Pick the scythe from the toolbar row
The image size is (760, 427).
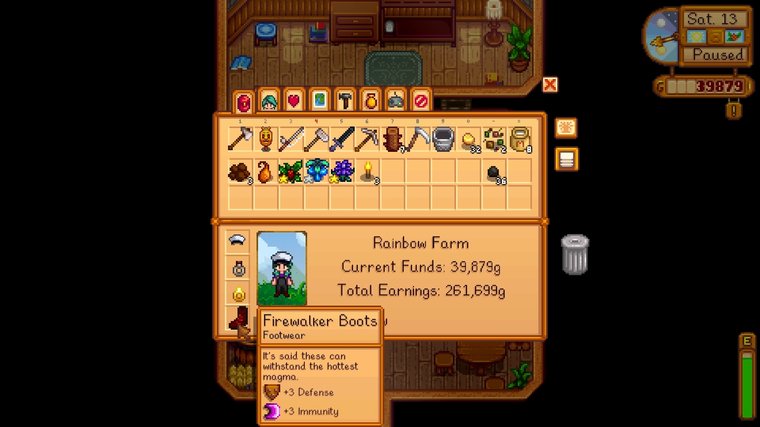click(x=417, y=139)
